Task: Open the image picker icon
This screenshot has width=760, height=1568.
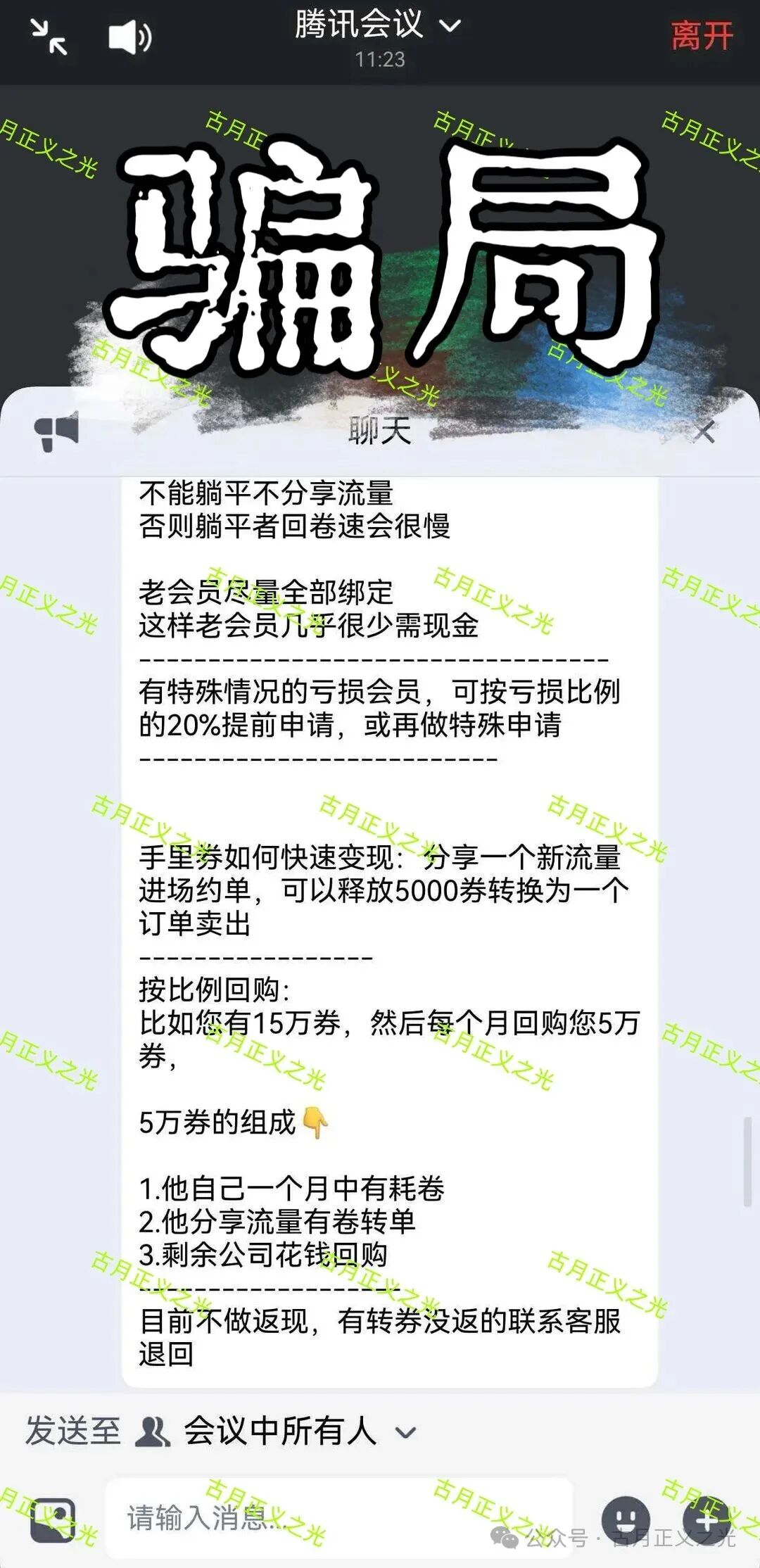Action: (52, 1520)
